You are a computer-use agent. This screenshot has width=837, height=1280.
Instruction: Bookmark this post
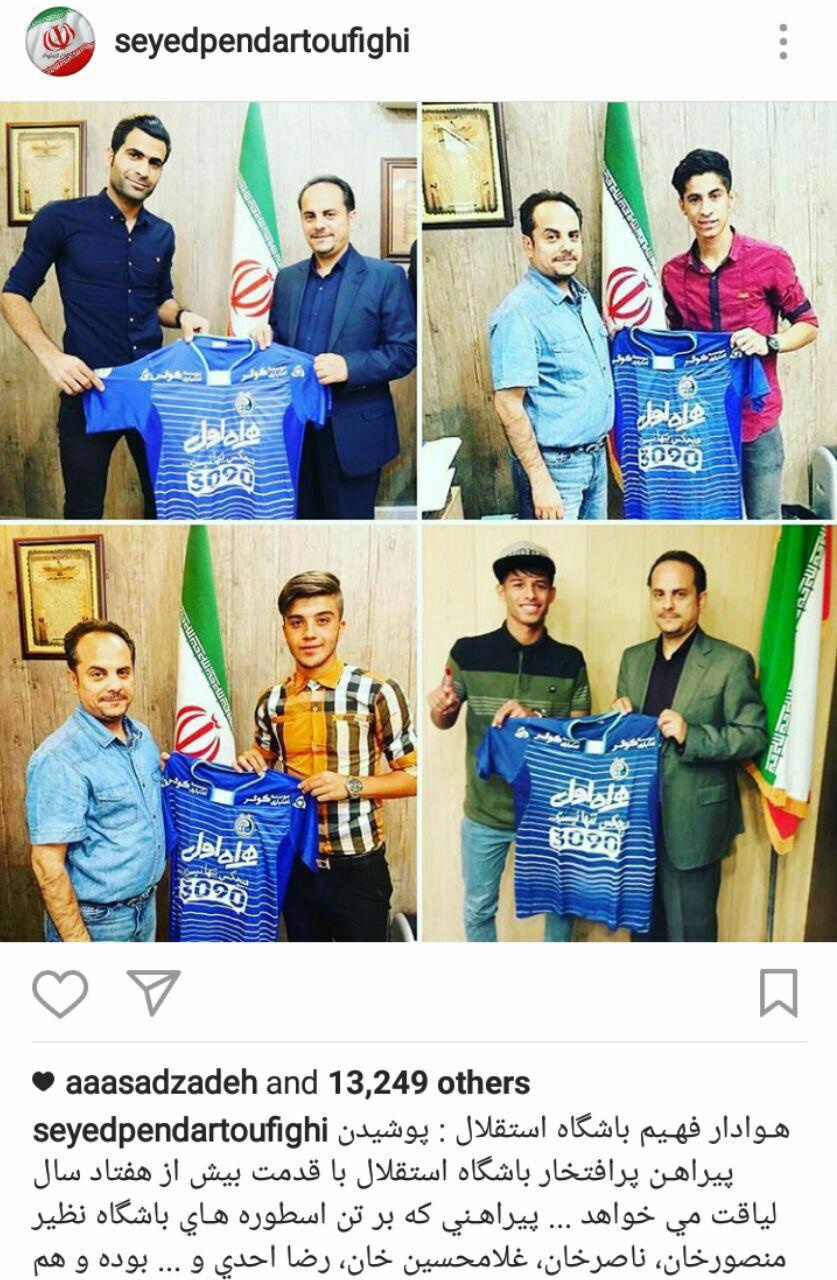click(x=778, y=993)
